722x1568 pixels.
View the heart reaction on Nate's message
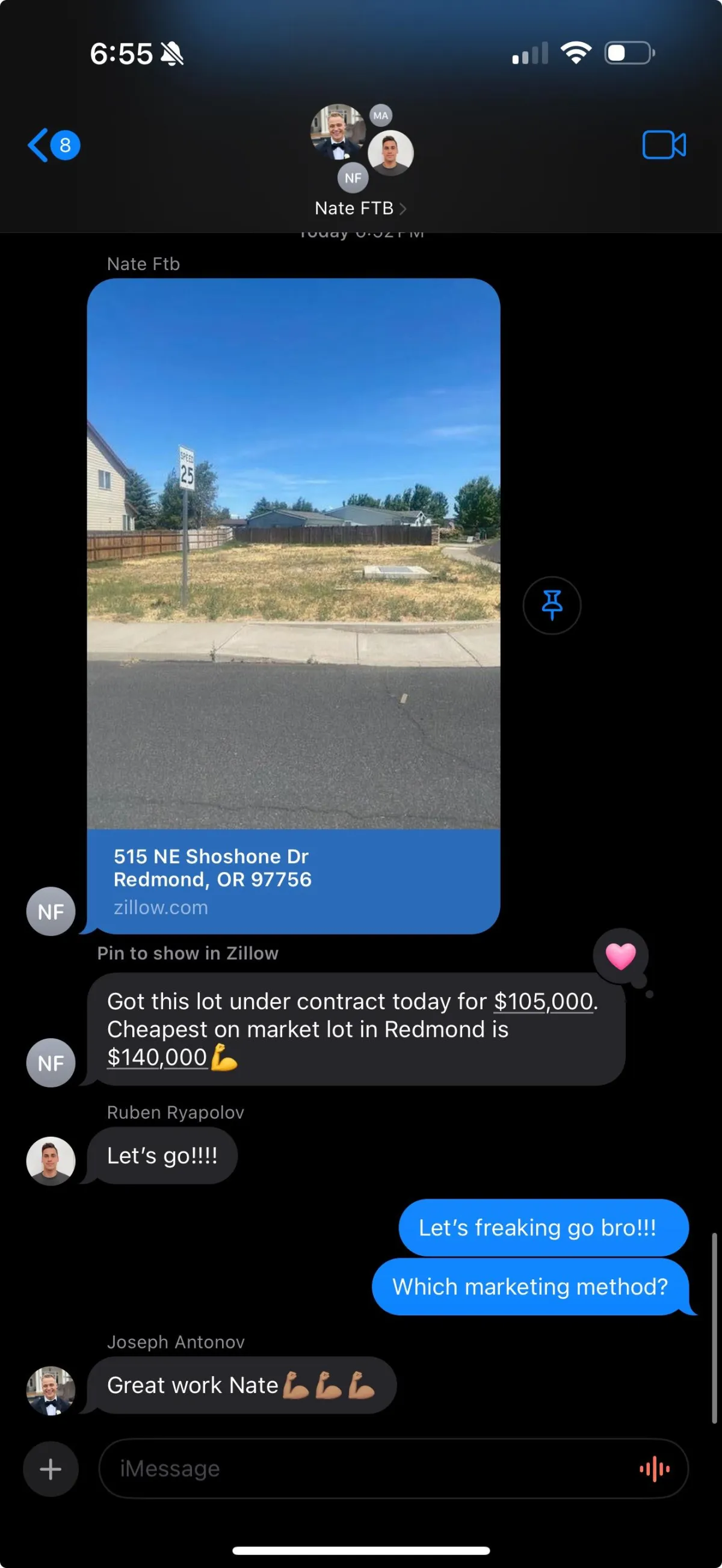(x=620, y=956)
